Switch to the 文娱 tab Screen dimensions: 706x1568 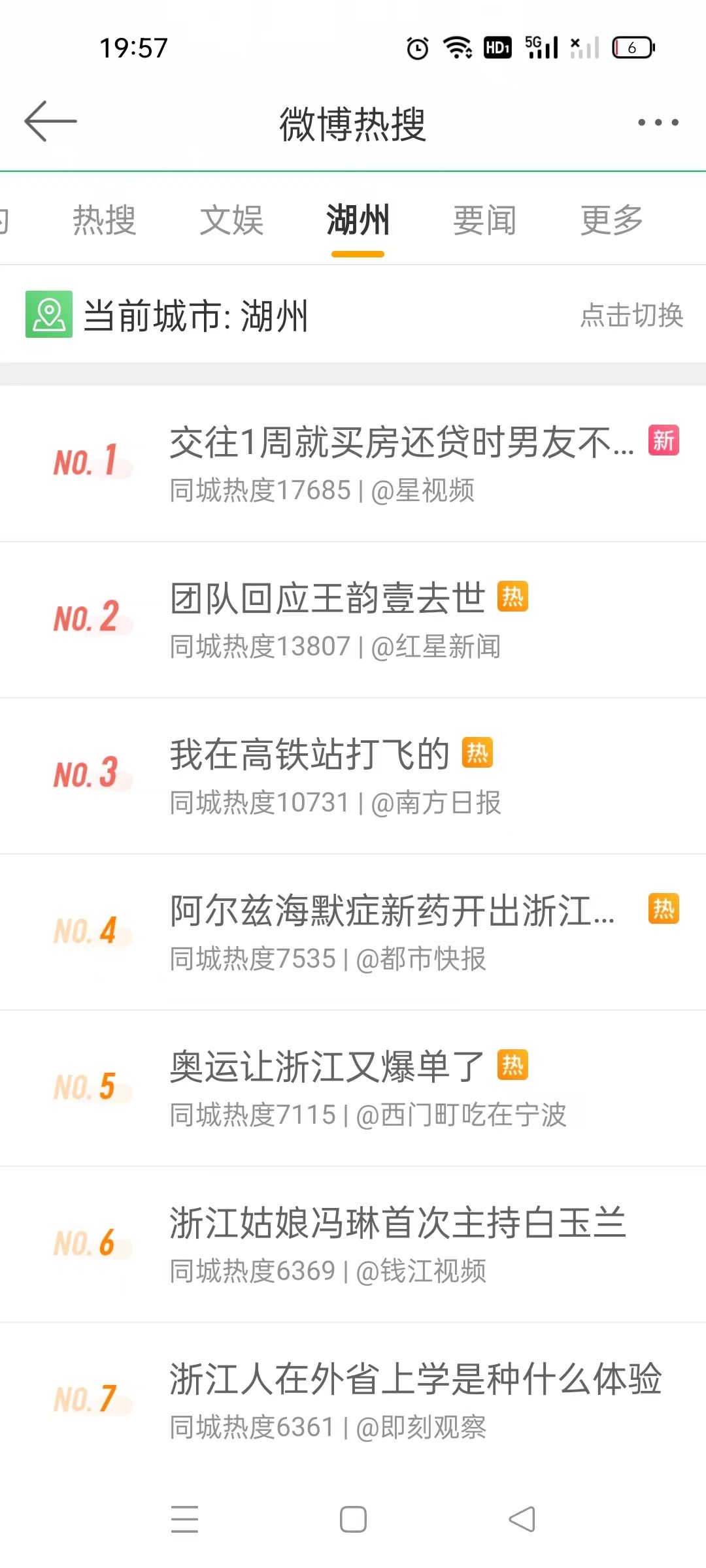[x=231, y=220]
